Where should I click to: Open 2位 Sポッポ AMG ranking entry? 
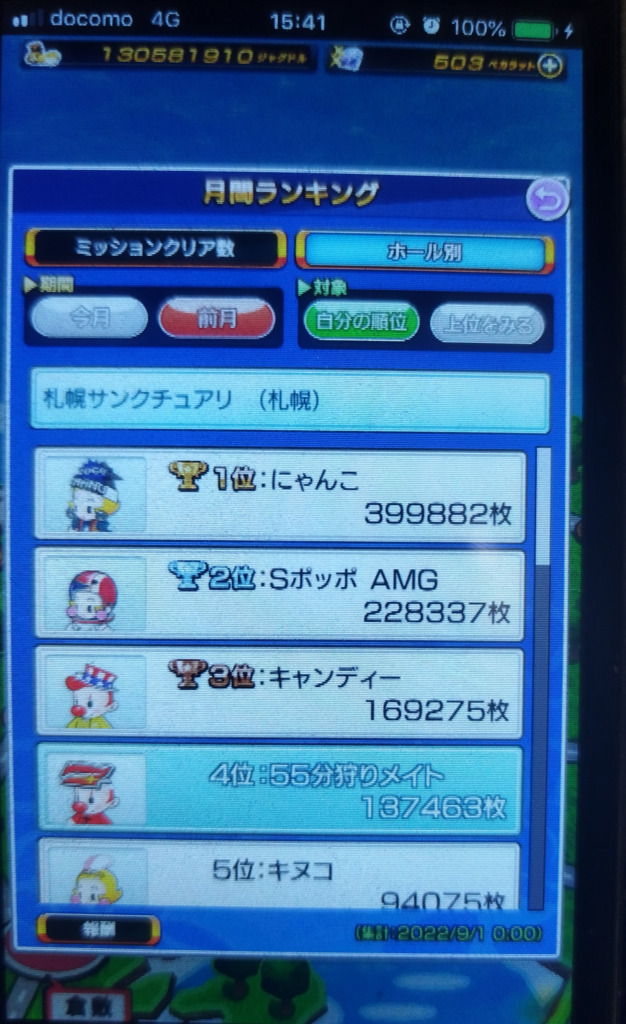[x=280, y=594]
